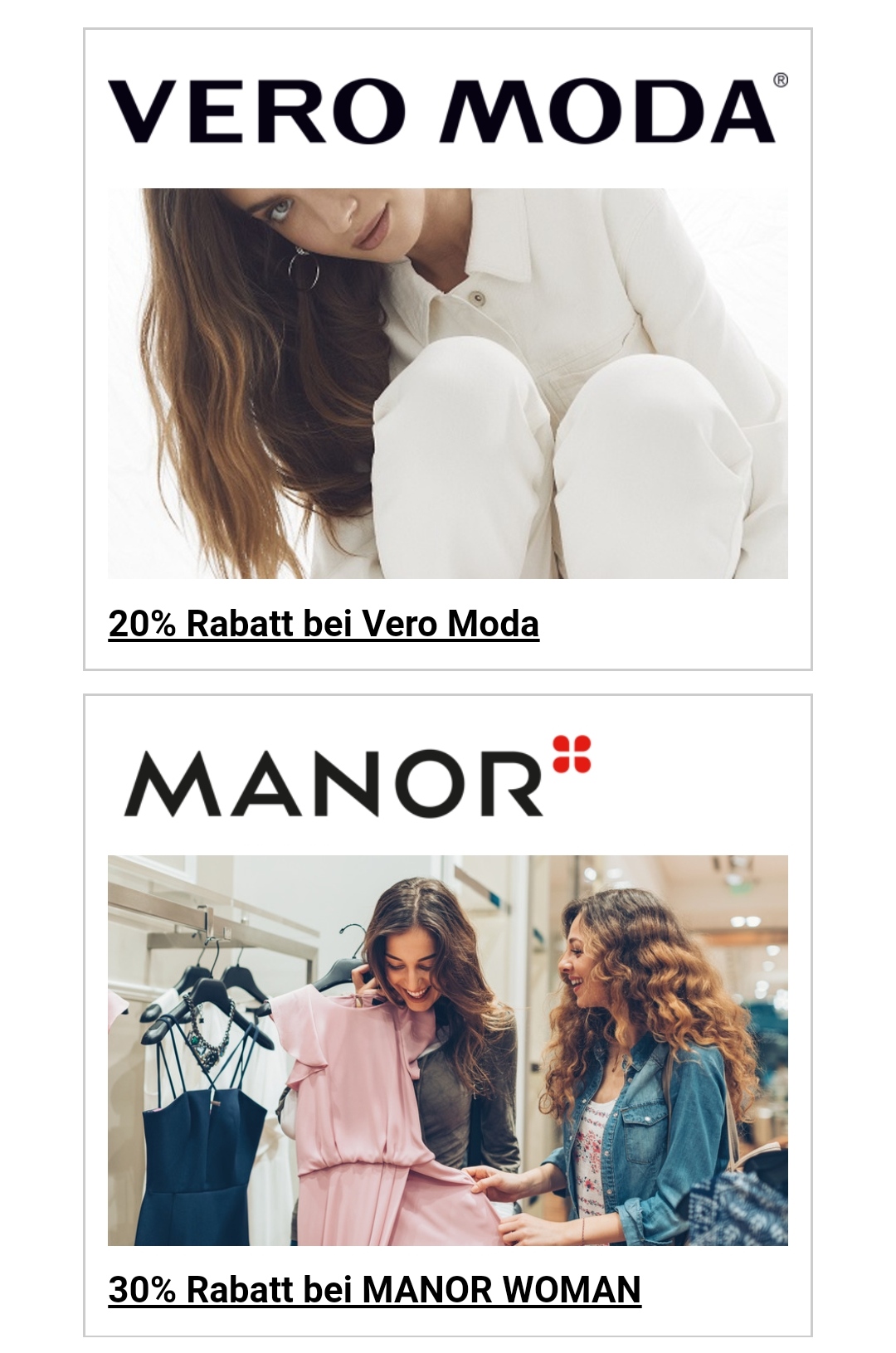The width and height of the screenshot is (896, 1353).
Task: View the Manor Woman offer picture
Action: pos(448,1050)
